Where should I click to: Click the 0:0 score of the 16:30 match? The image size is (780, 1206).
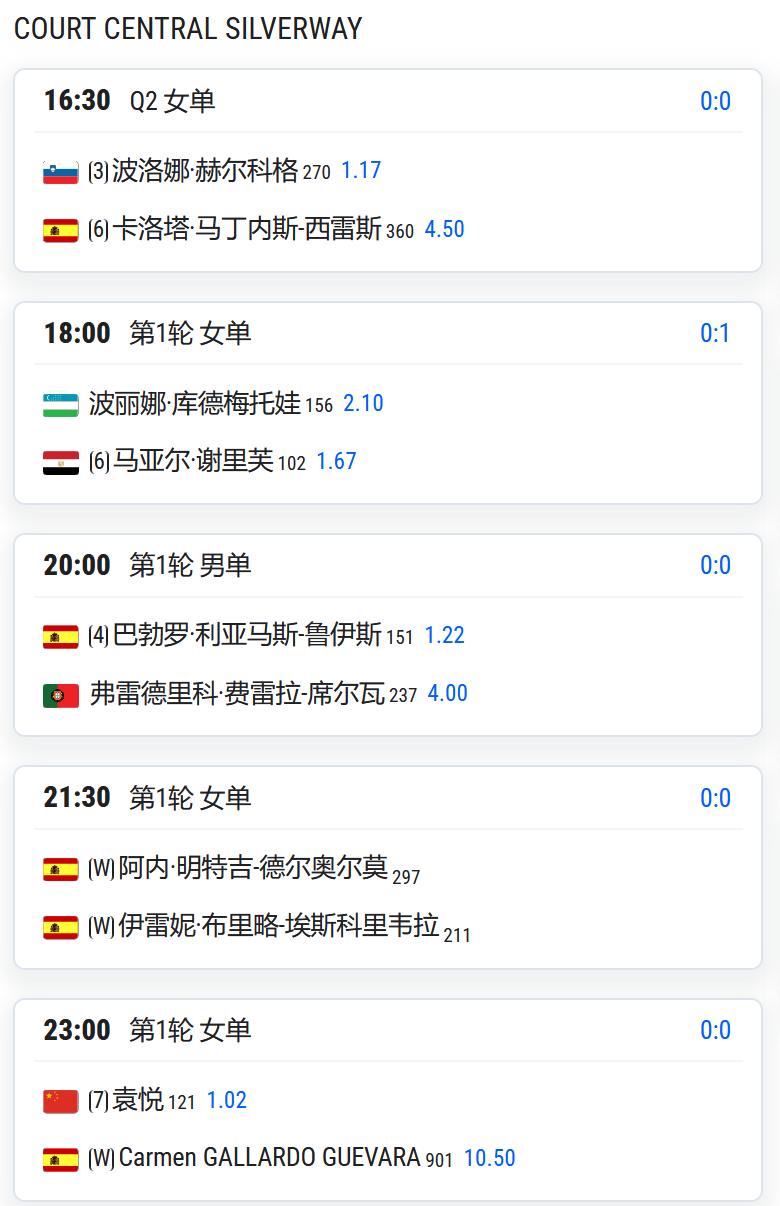click(716, 101)
